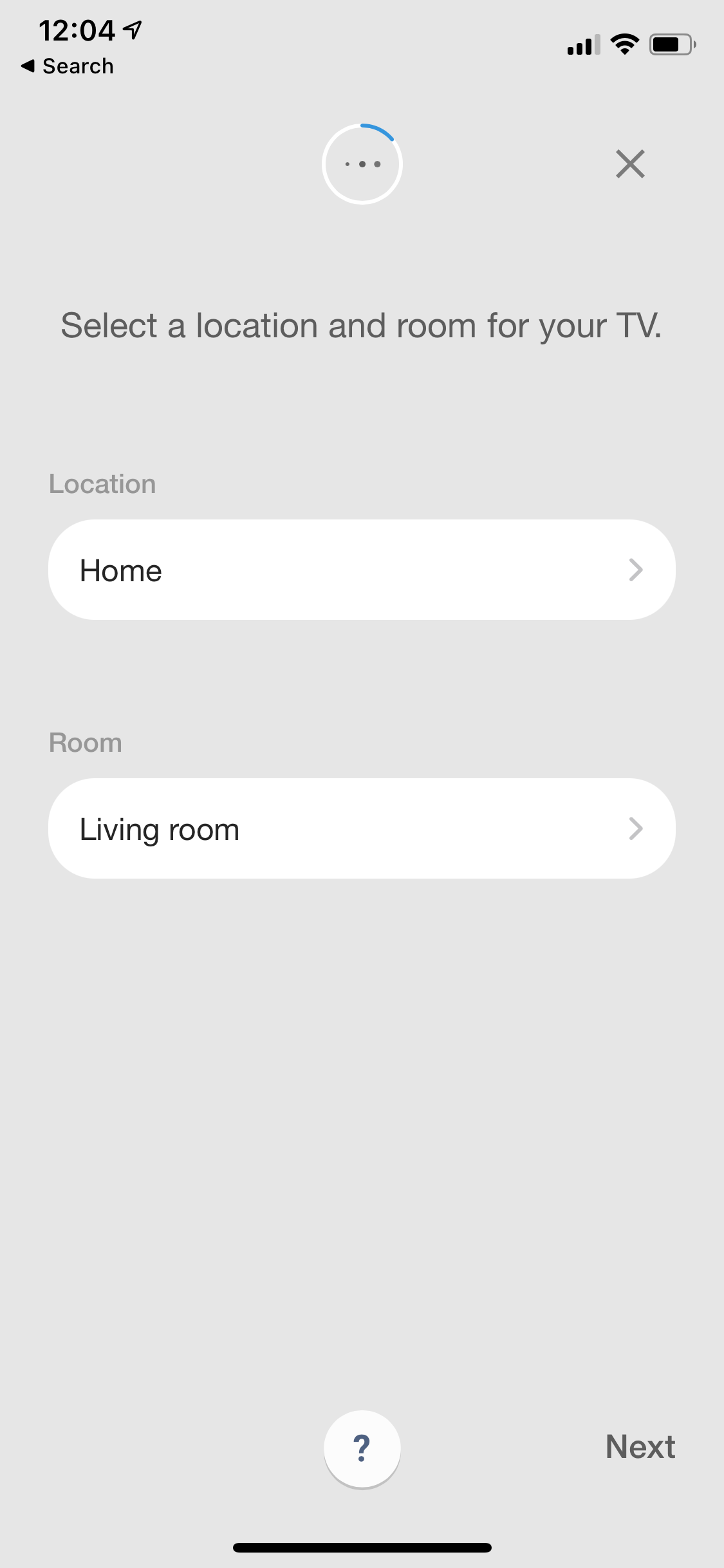This screenshot has width=724, height=1568.
Task: Open the Living room selector chevron
Action: pyautogui.click(x=636, y=828)
